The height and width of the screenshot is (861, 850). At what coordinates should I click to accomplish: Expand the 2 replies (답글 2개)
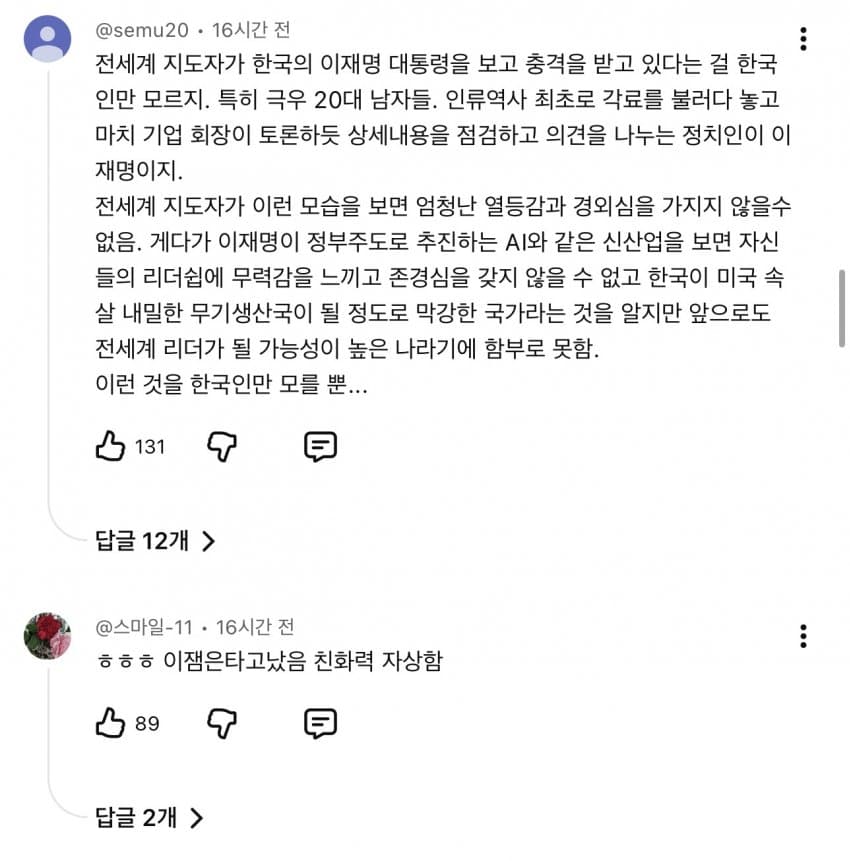[149, 817]
